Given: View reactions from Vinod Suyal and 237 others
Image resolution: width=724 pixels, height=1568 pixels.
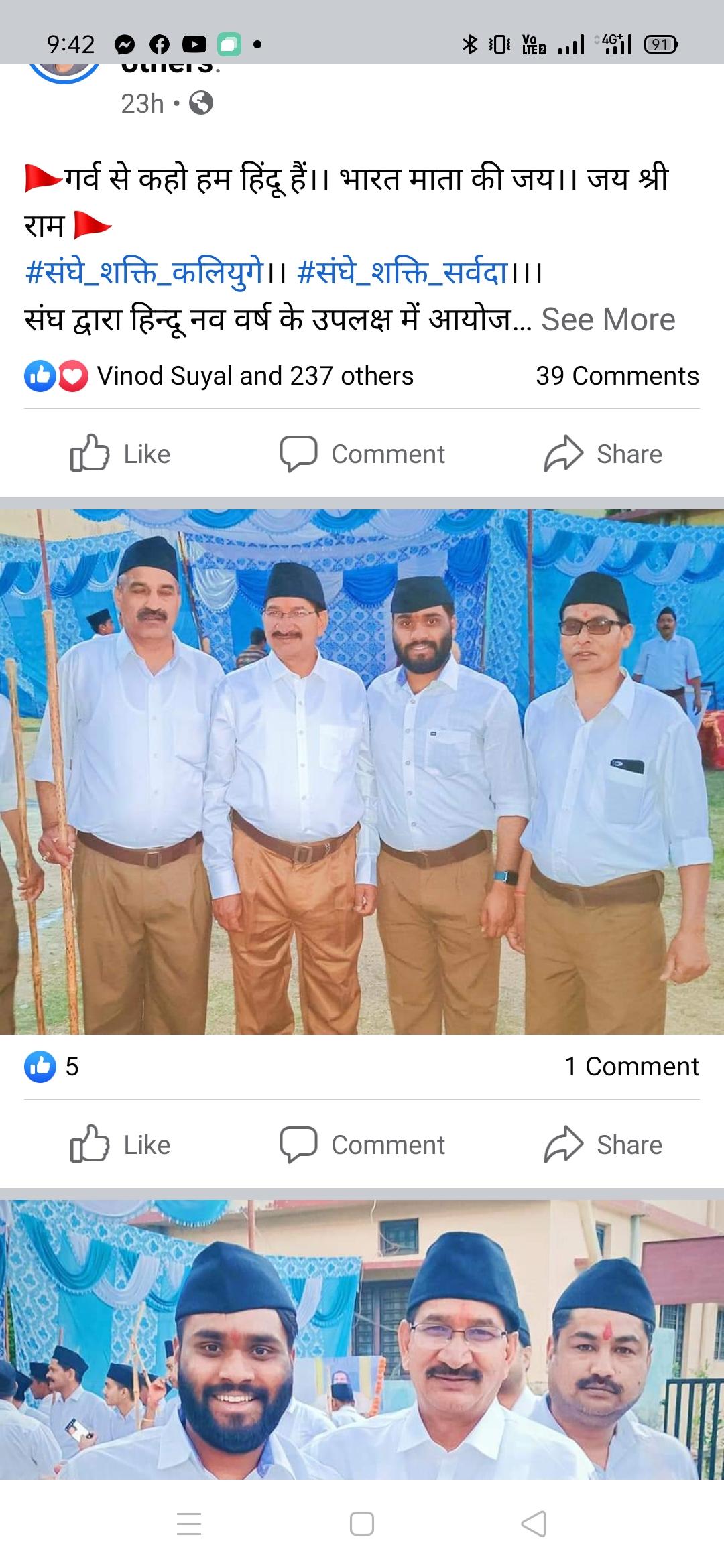Looking at the screenshot, I should pyautogui.click(x=255, y=376).
